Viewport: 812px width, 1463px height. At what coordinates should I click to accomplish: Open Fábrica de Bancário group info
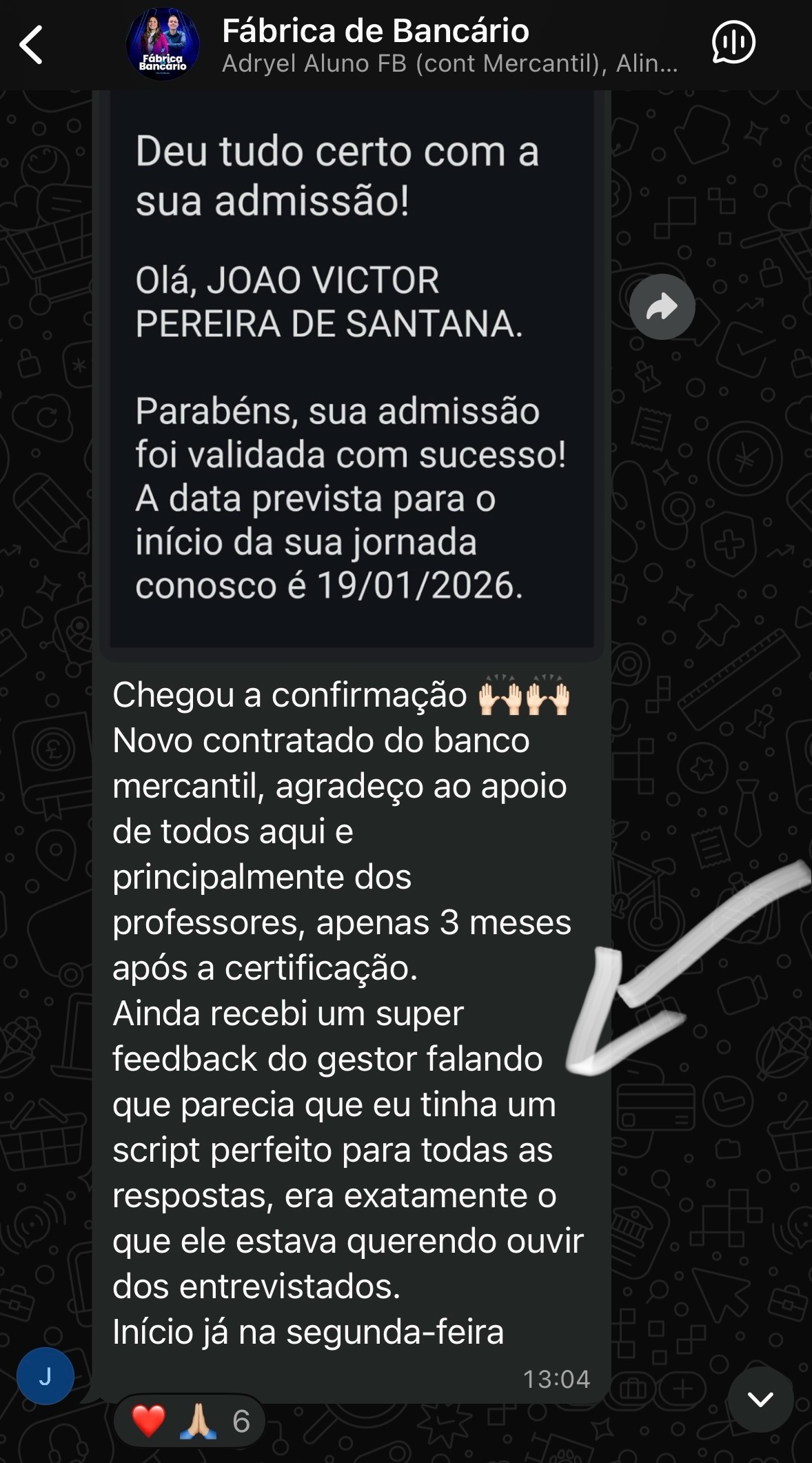(x=376, y=44)
